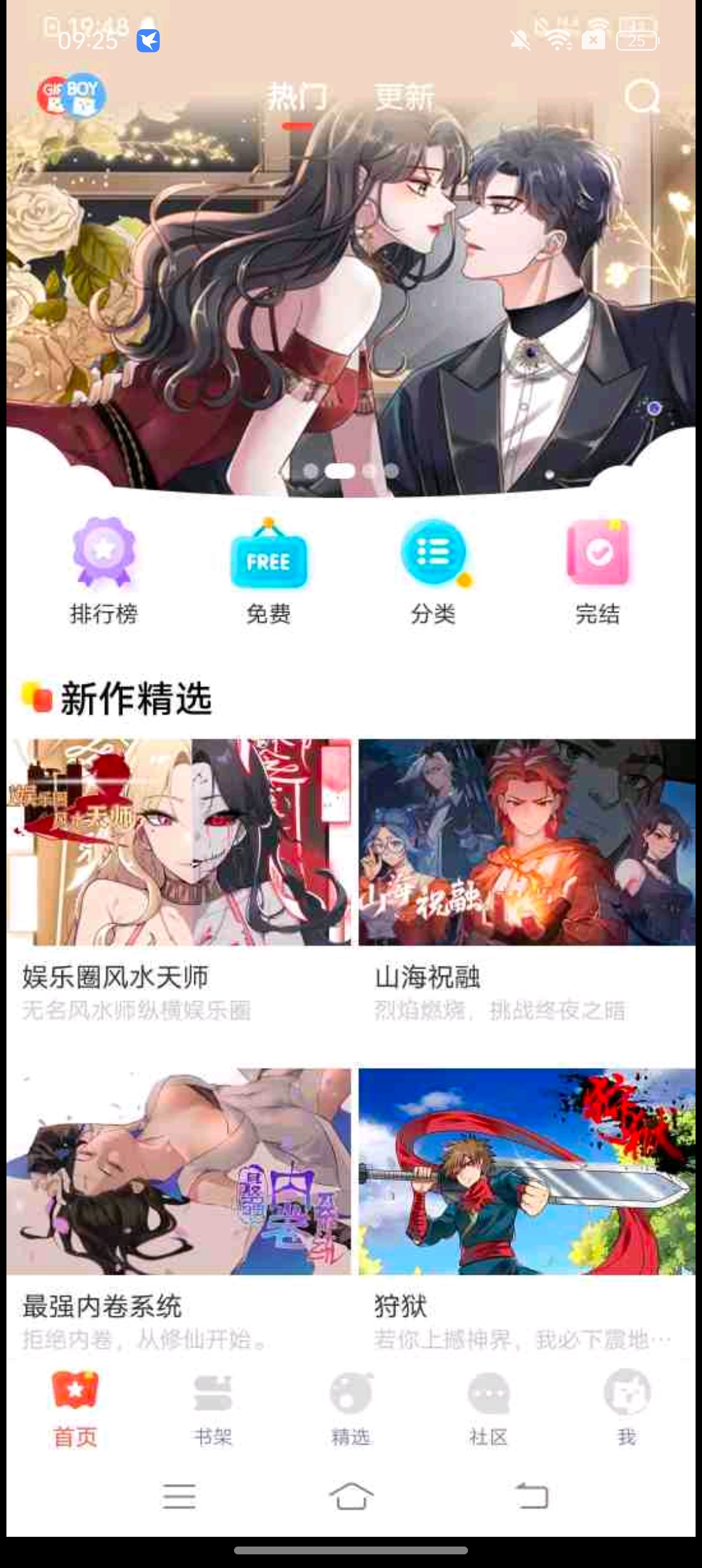Open the 社区 community tab
The width and height of the screenshot is (702, 1568).
tap(489, 1406)
